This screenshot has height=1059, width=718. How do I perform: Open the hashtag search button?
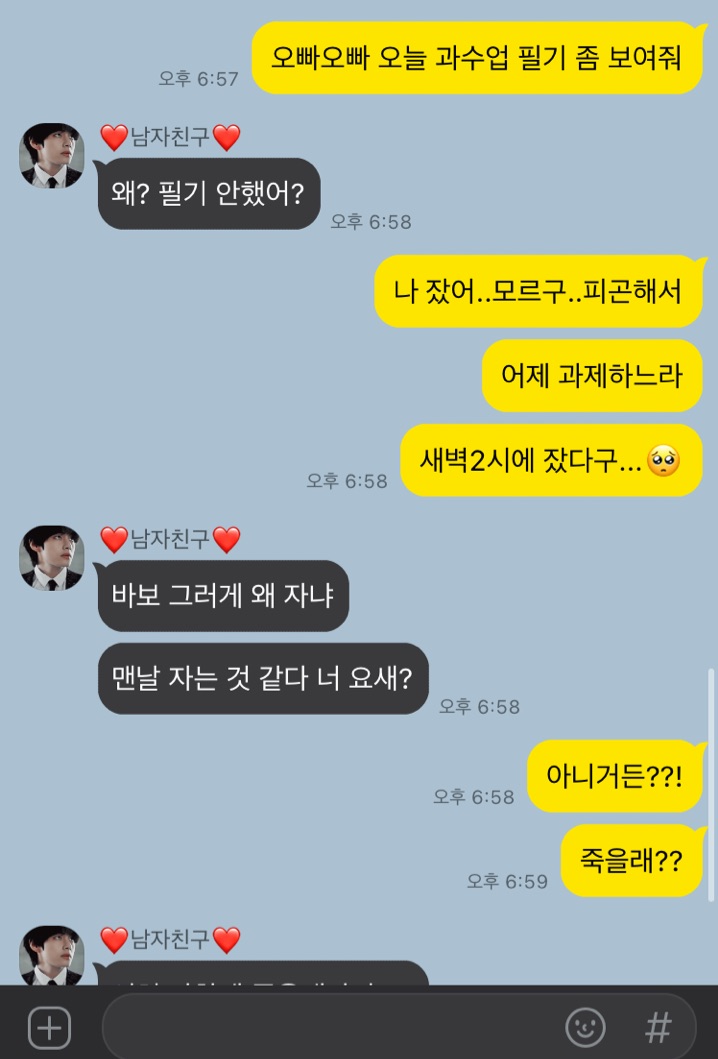tap(657, 1027)
